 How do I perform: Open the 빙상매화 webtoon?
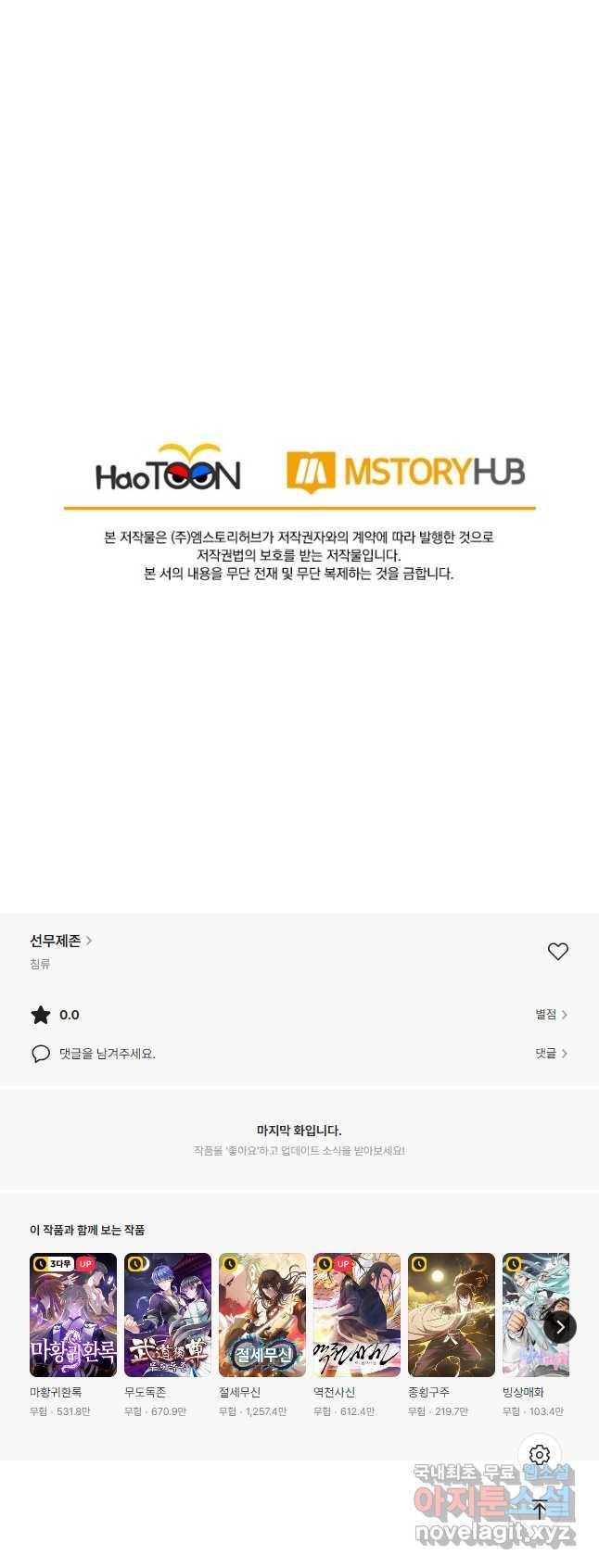[529, 1315]
